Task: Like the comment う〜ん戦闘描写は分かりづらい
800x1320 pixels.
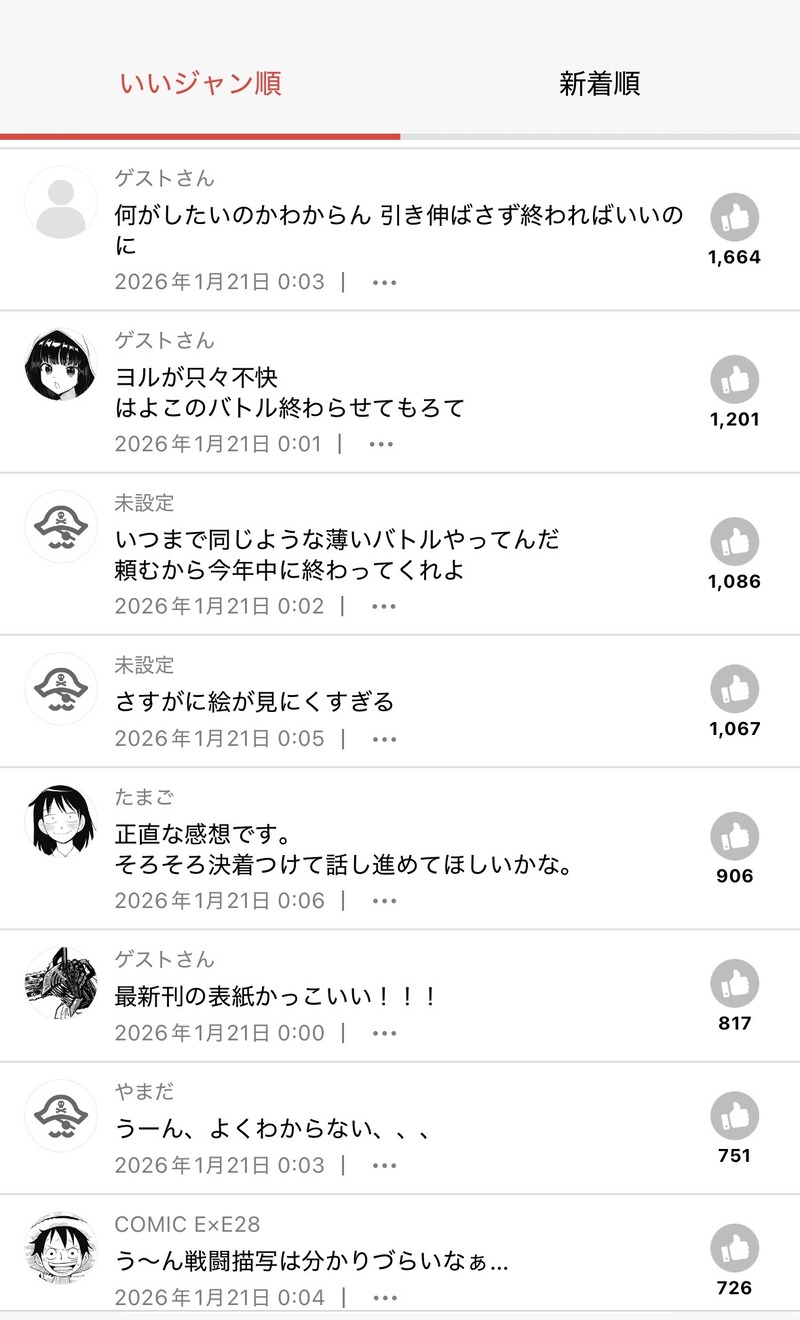Action: point(735,1249)
